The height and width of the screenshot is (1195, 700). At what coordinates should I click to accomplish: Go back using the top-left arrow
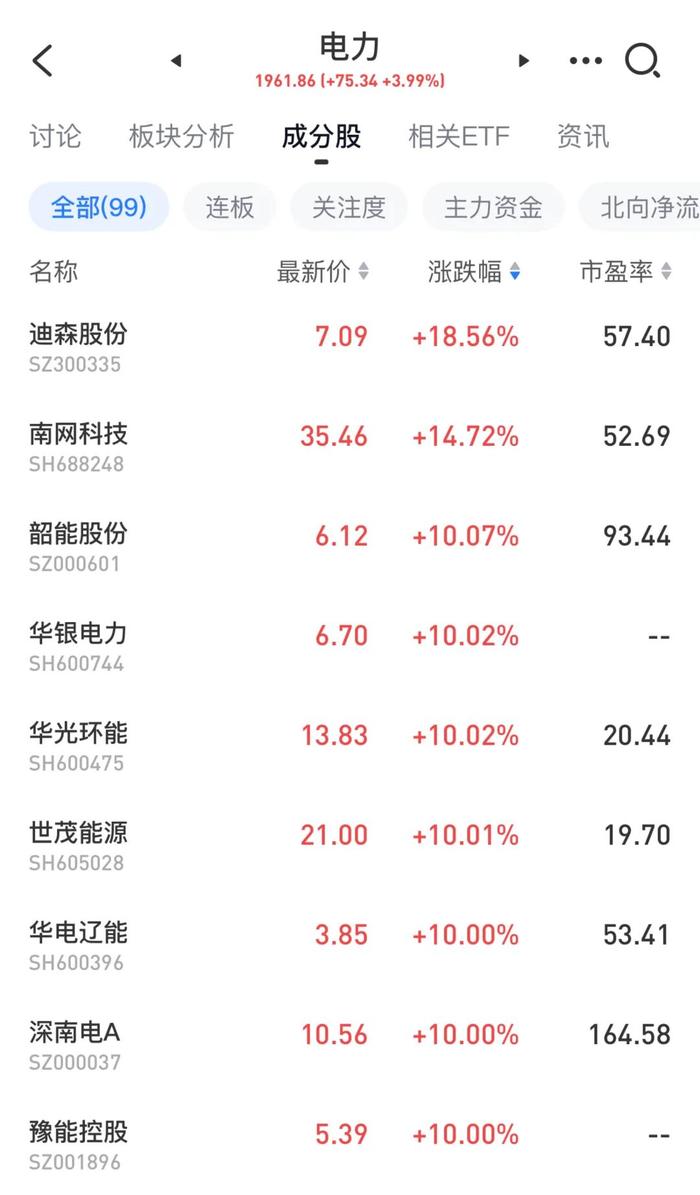pos(43,60)
